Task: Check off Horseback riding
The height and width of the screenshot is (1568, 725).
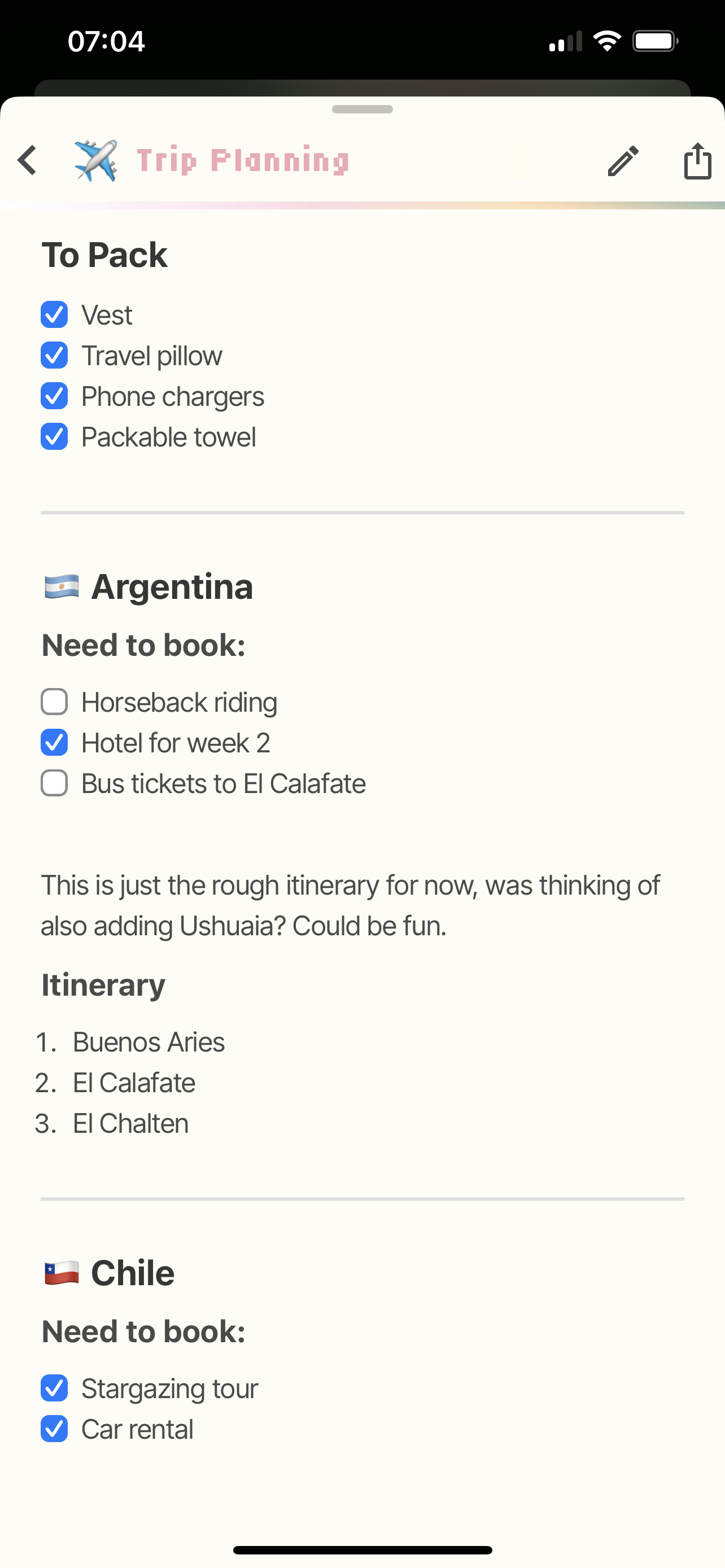Action: coord(54,702)
